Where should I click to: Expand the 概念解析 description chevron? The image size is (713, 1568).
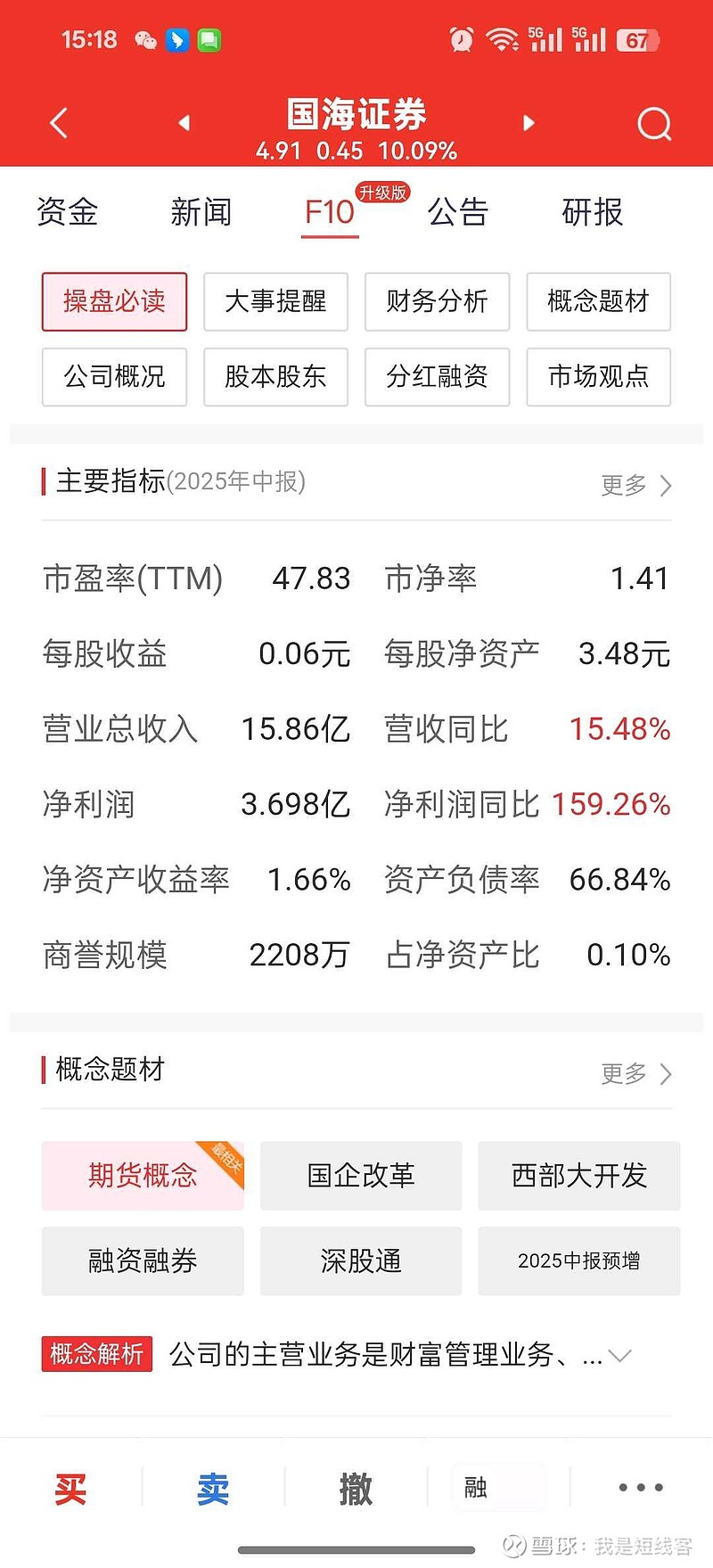pyautogui.click(x=620, y=1355)
